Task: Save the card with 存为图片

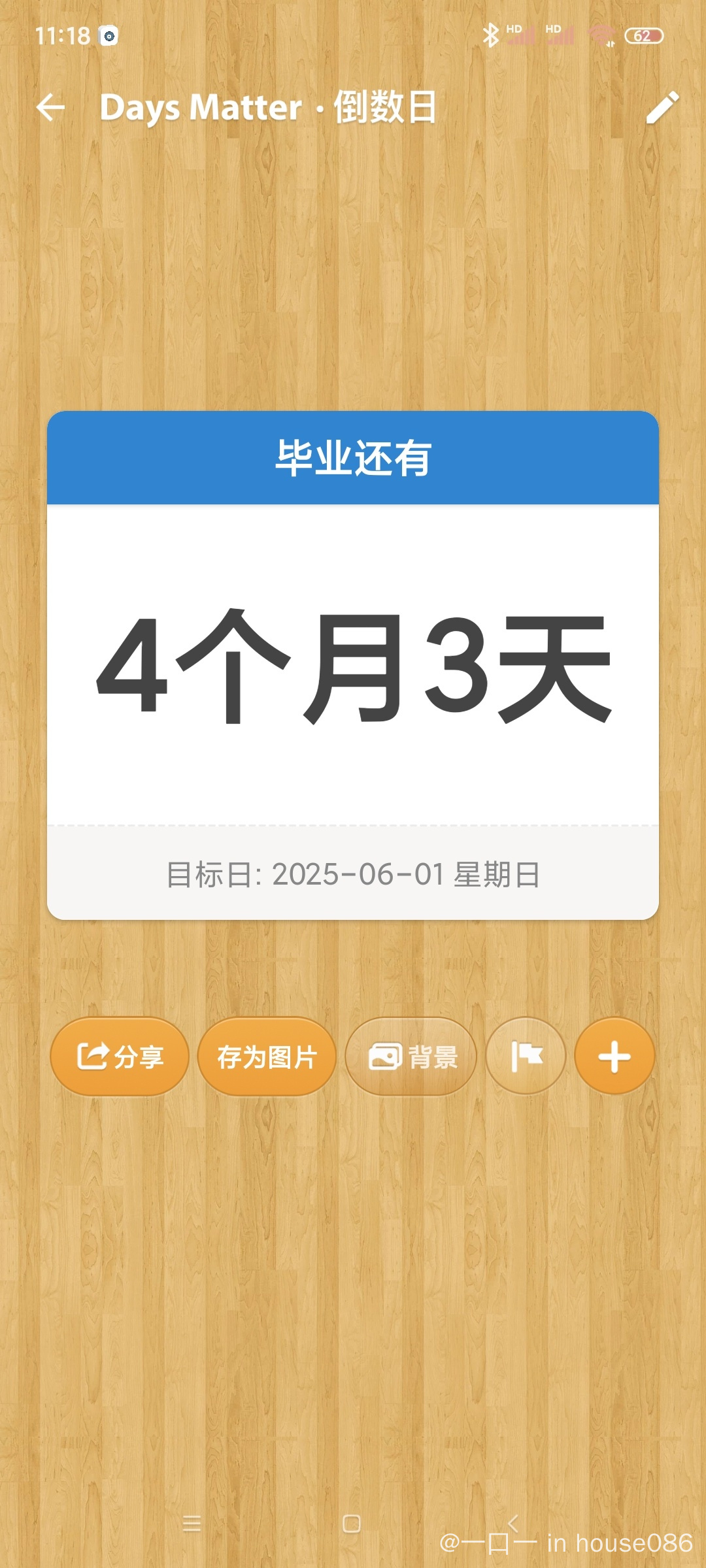Action: pos(267,1056)
